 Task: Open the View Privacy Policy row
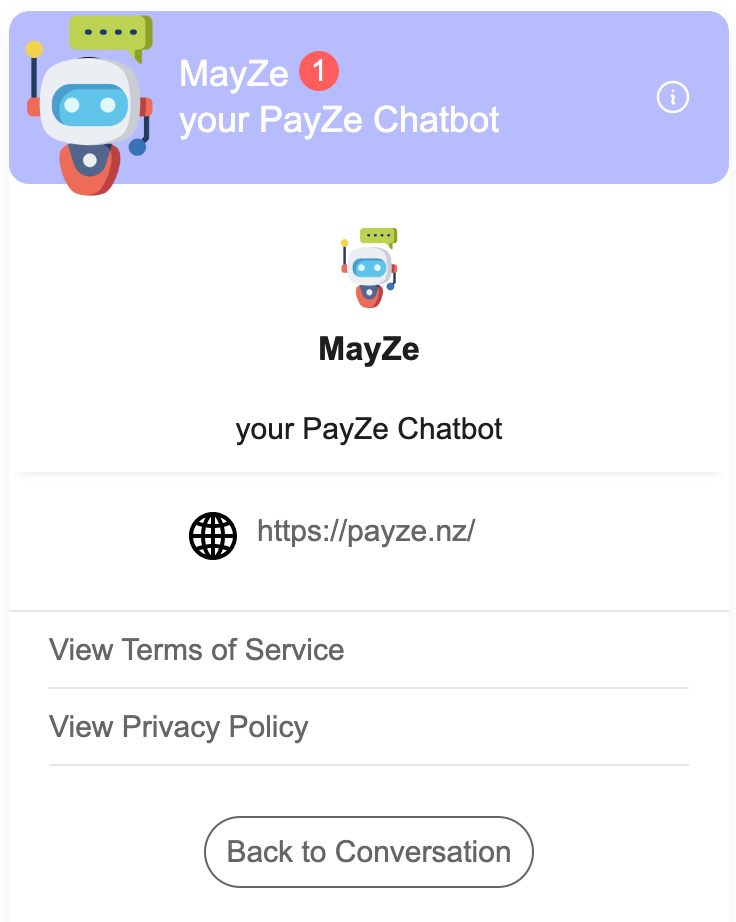point(179,727)
